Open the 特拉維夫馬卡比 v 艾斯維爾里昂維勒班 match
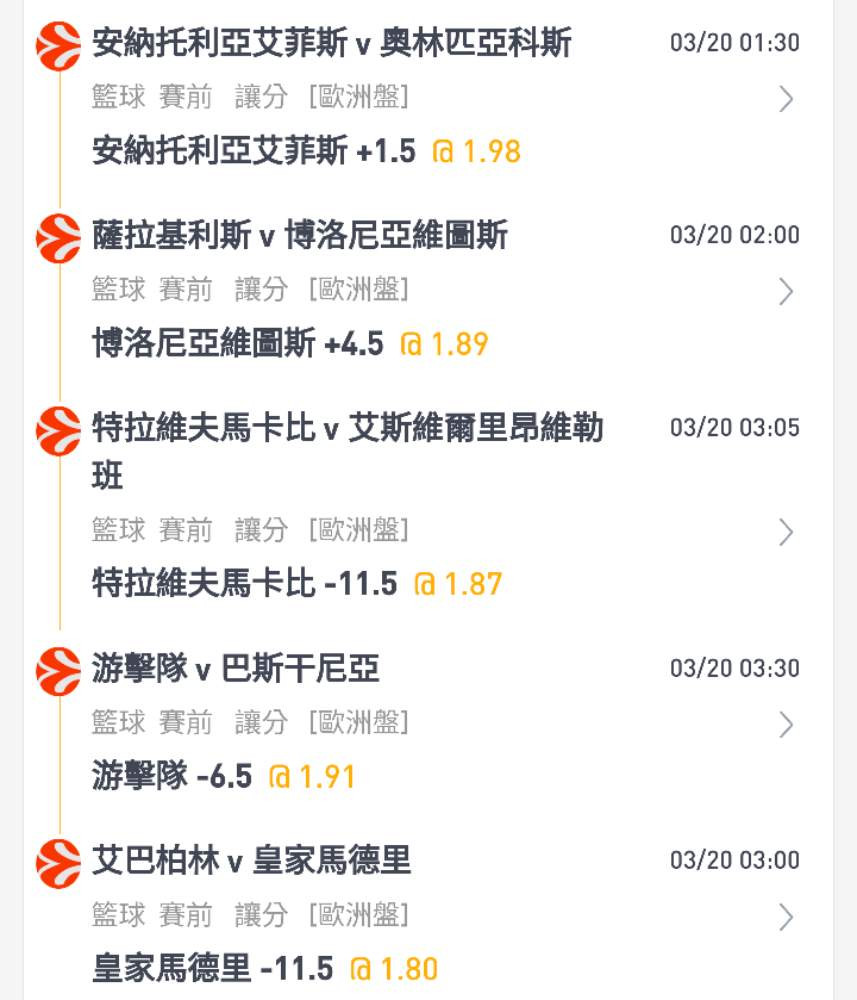This screenshot has height=1000, width=857. click(x=786, y=531)
